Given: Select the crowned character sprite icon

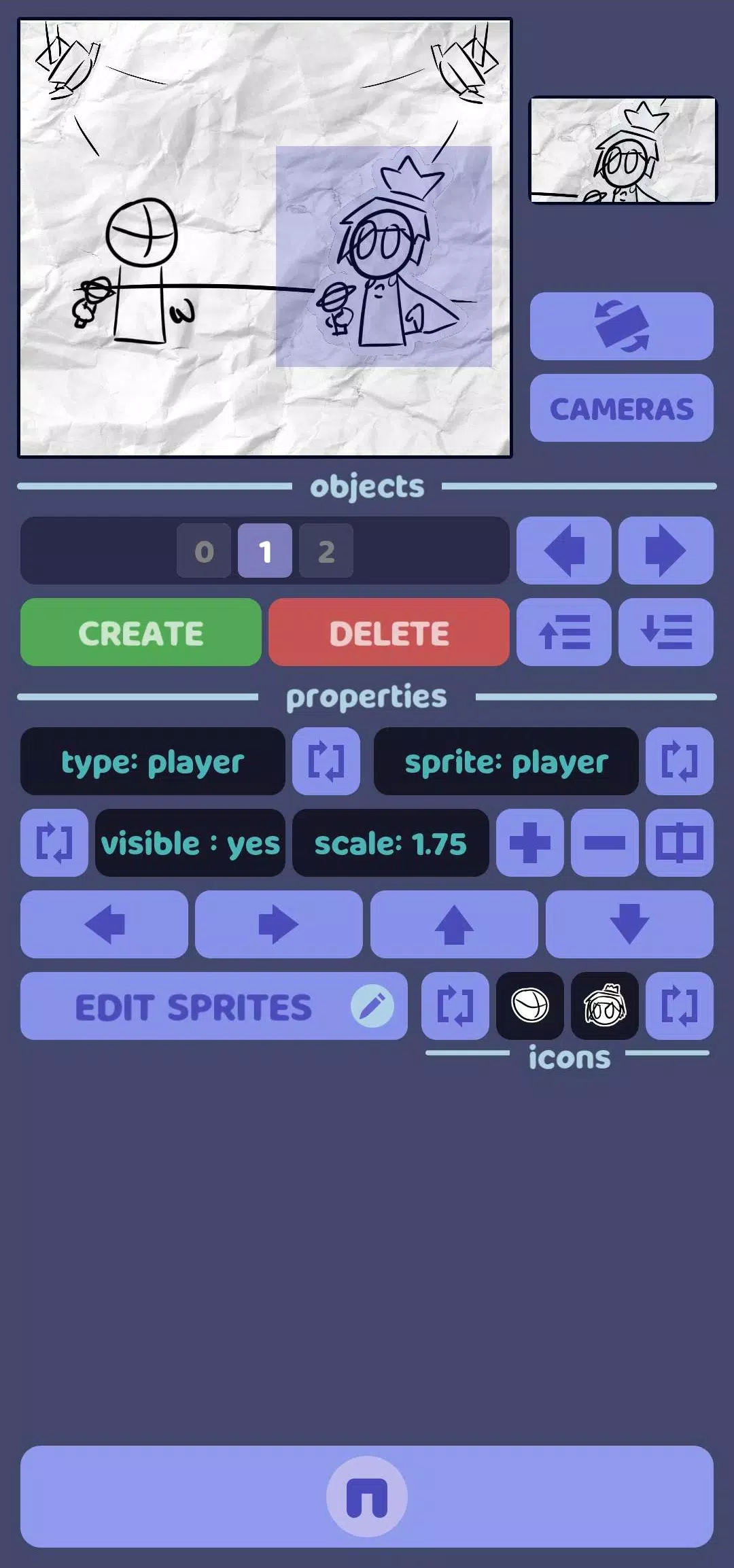Looking at the screenshot, I should pos(604,1007).
